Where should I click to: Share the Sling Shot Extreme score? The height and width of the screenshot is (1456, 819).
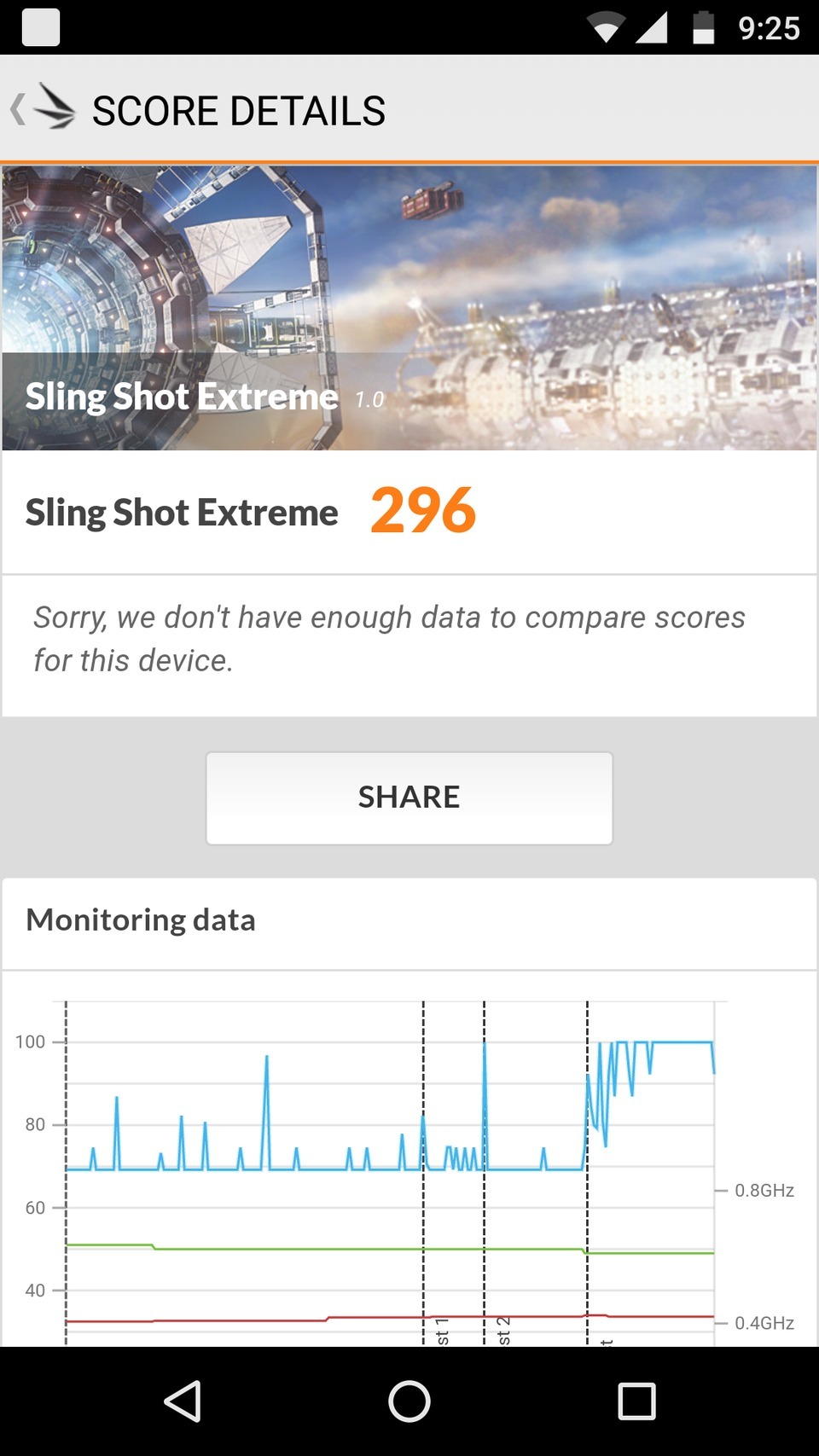(409, 798)
